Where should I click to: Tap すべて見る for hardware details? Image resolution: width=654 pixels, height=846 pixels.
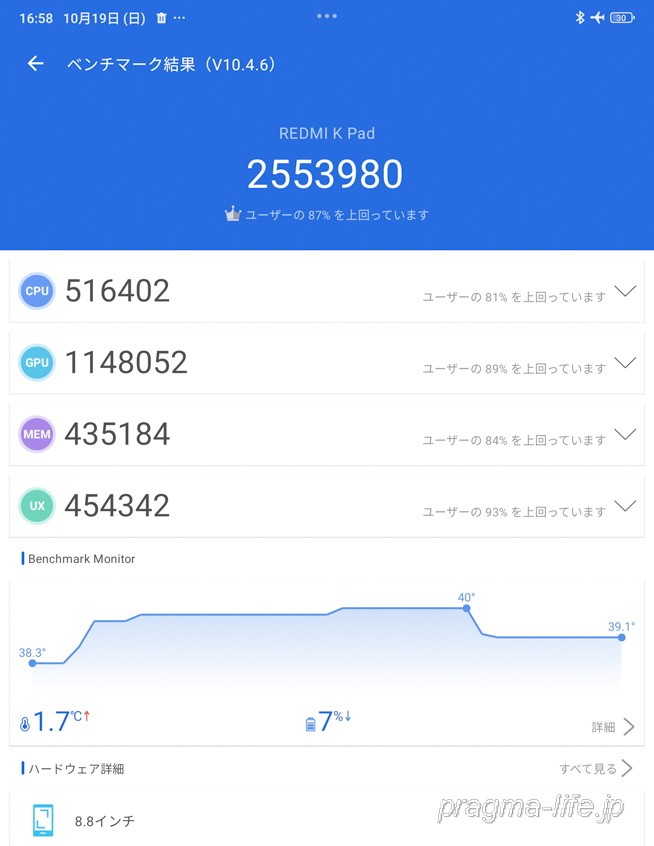596,768
